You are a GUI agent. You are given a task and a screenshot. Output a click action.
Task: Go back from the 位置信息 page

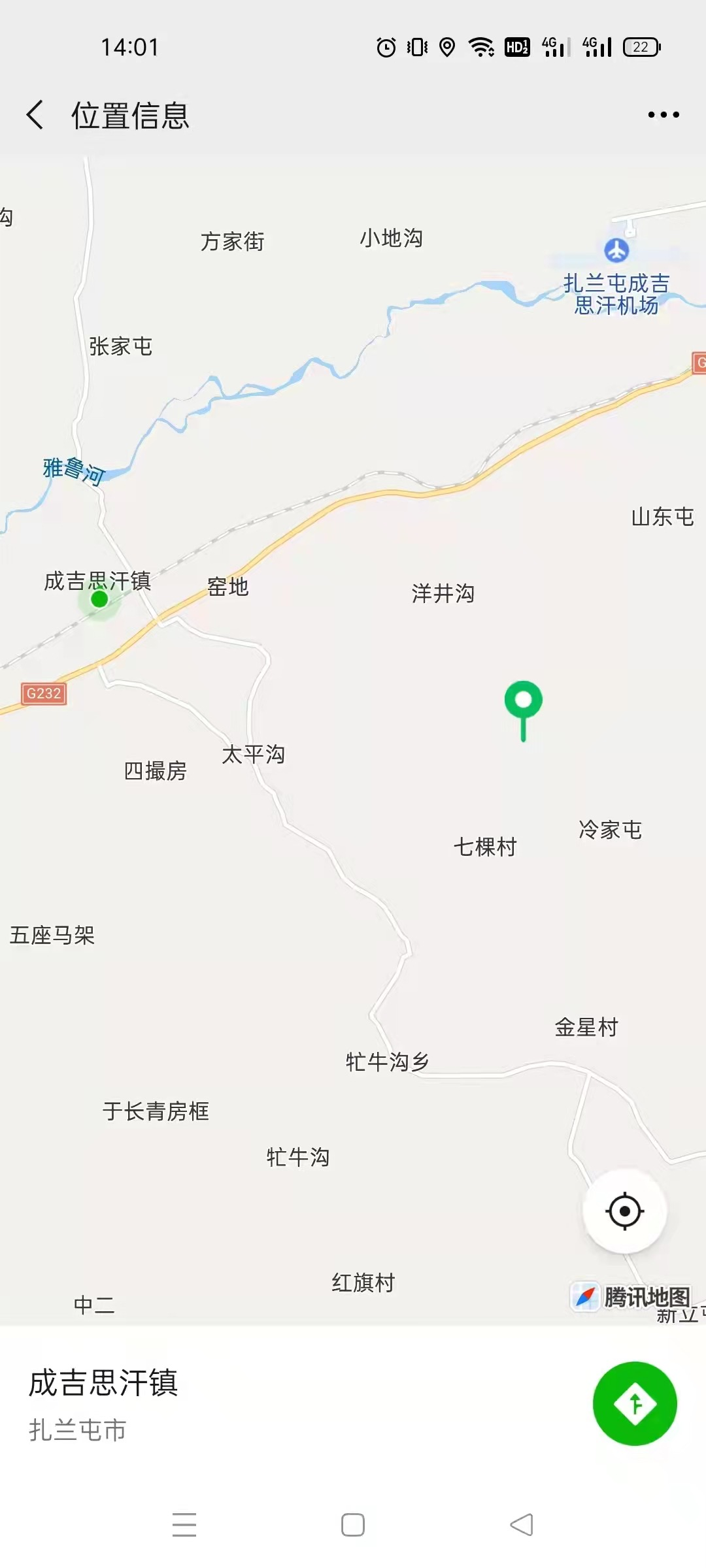coord(35,115)
